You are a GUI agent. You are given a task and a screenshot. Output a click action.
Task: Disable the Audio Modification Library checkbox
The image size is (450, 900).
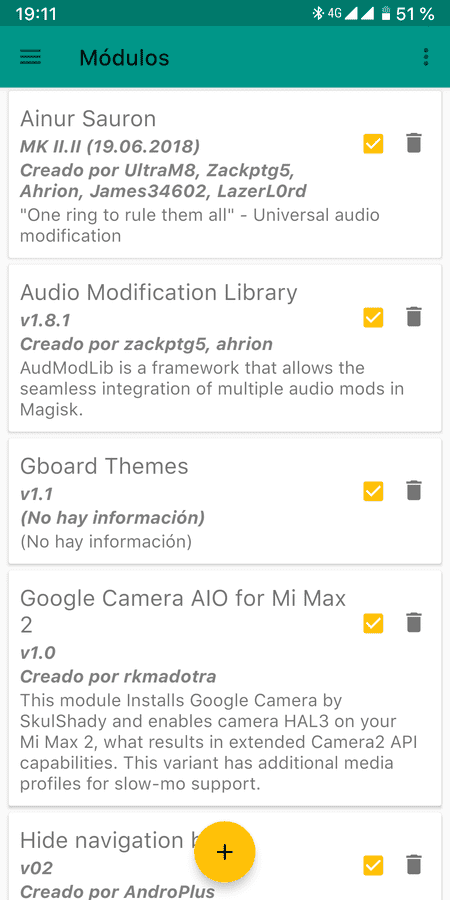(x=373, y=317)
